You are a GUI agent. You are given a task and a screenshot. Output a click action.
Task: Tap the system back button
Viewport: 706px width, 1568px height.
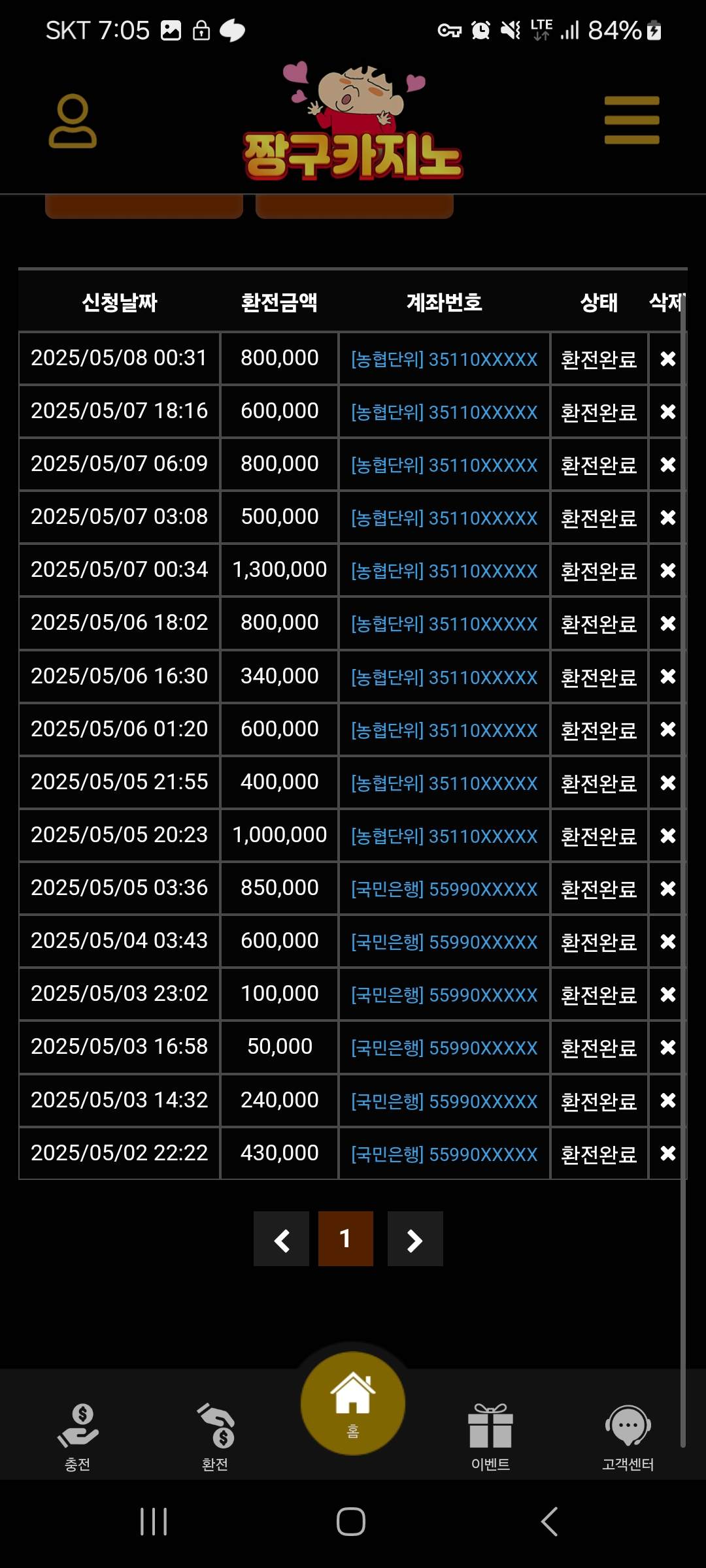(550, 1522)
